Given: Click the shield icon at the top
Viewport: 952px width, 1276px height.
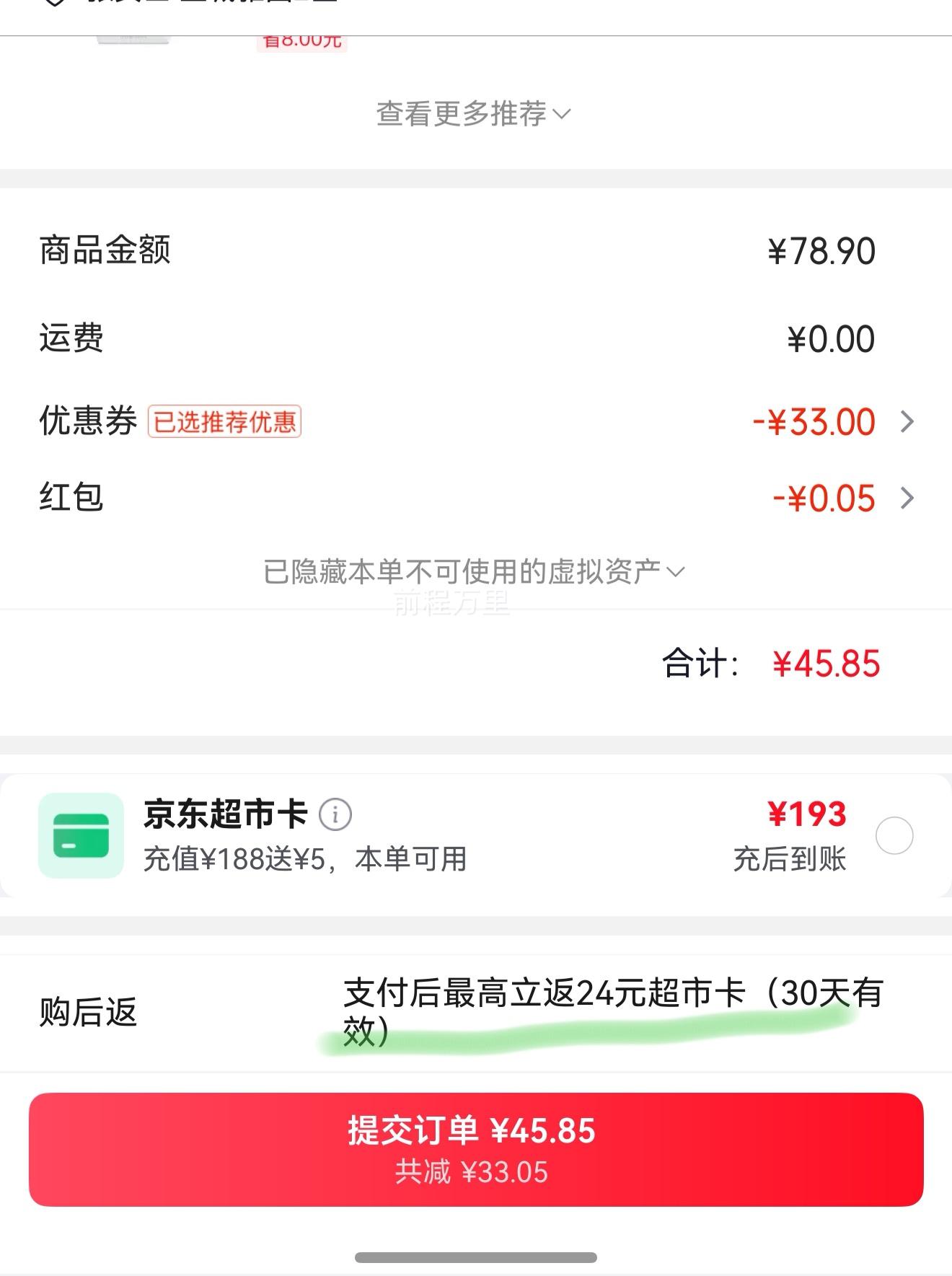Looking at the screenshot, I should 53,4.
